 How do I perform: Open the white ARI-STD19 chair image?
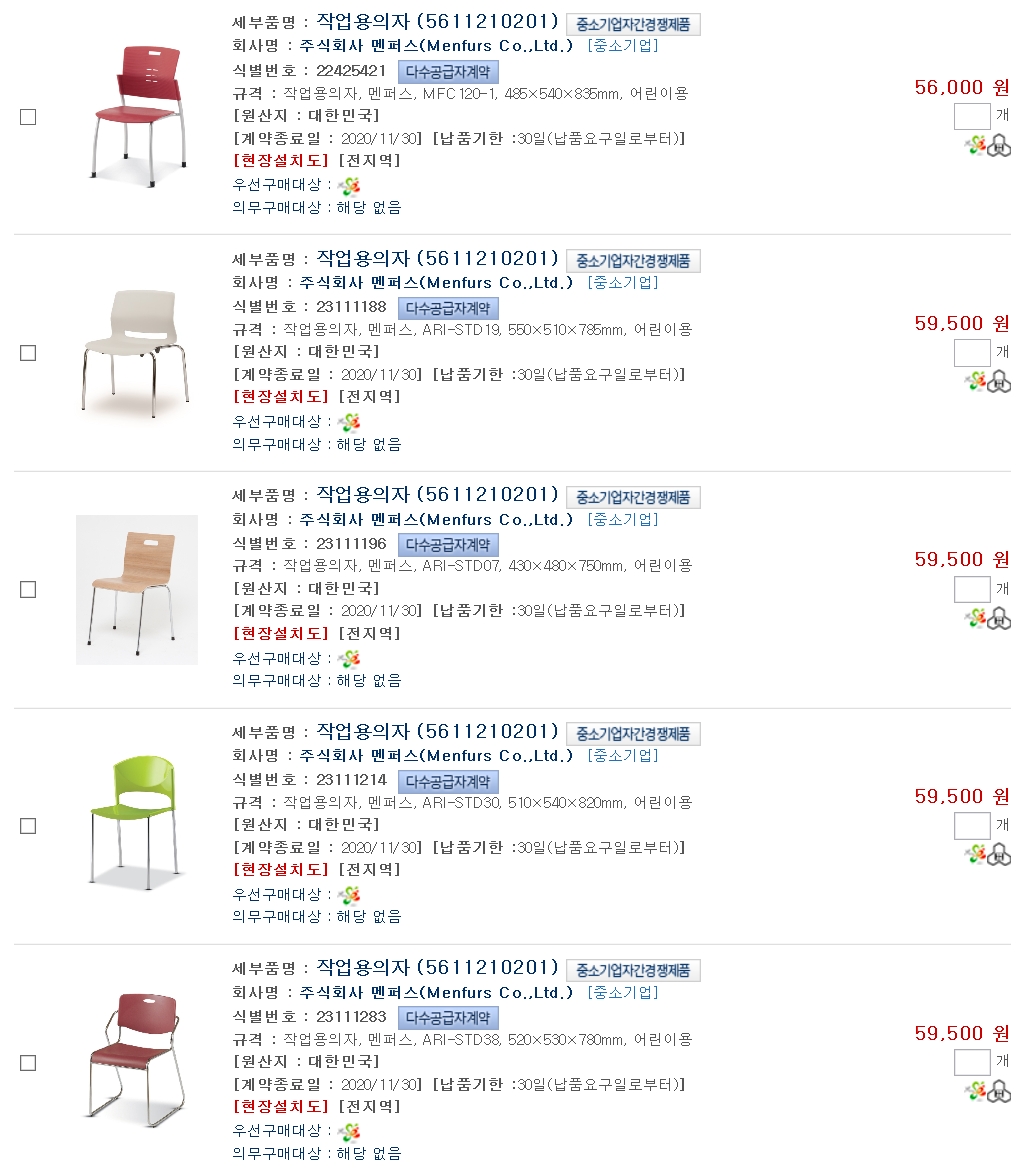click(x=137, y=353)
